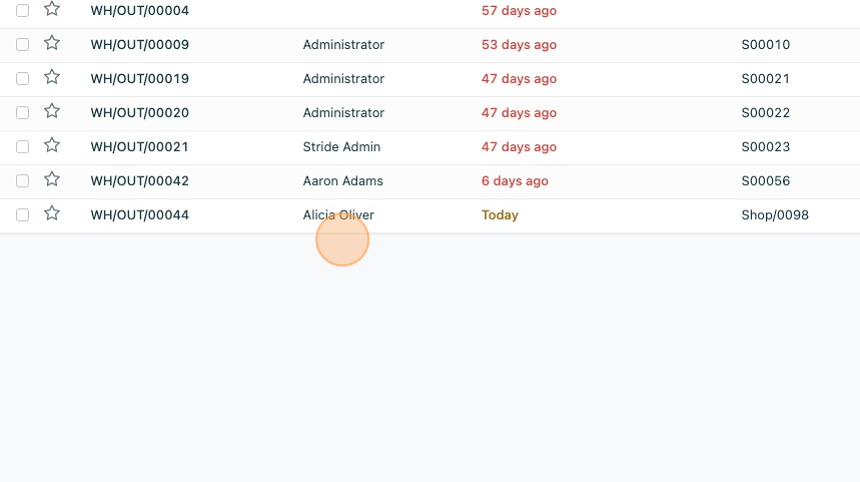The image size is (860, 482).
Task: Open transfer WH/OUT/00044
Action: [139, 215]
